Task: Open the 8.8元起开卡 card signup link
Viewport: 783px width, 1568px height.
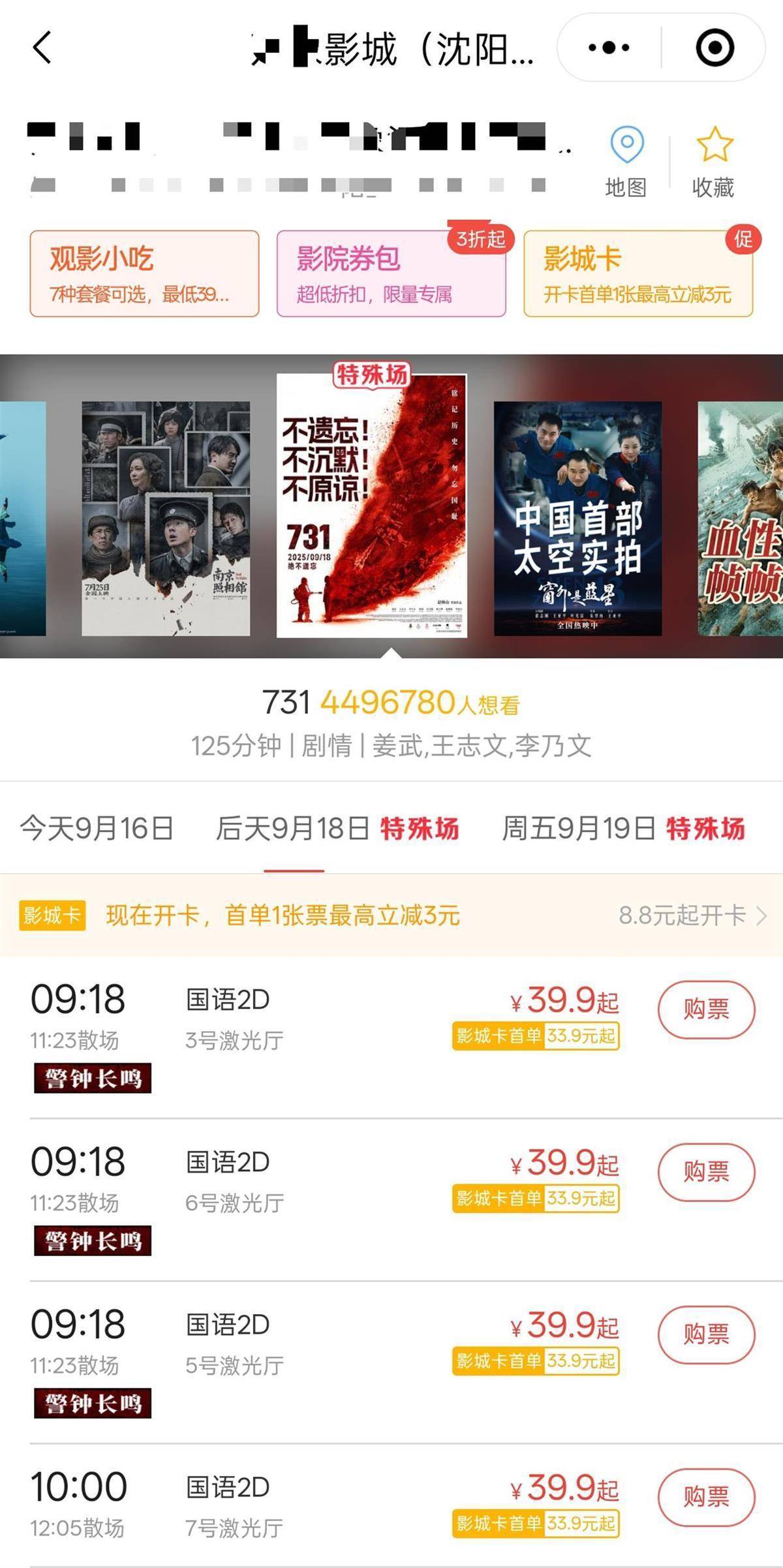Action: (692, 915)
